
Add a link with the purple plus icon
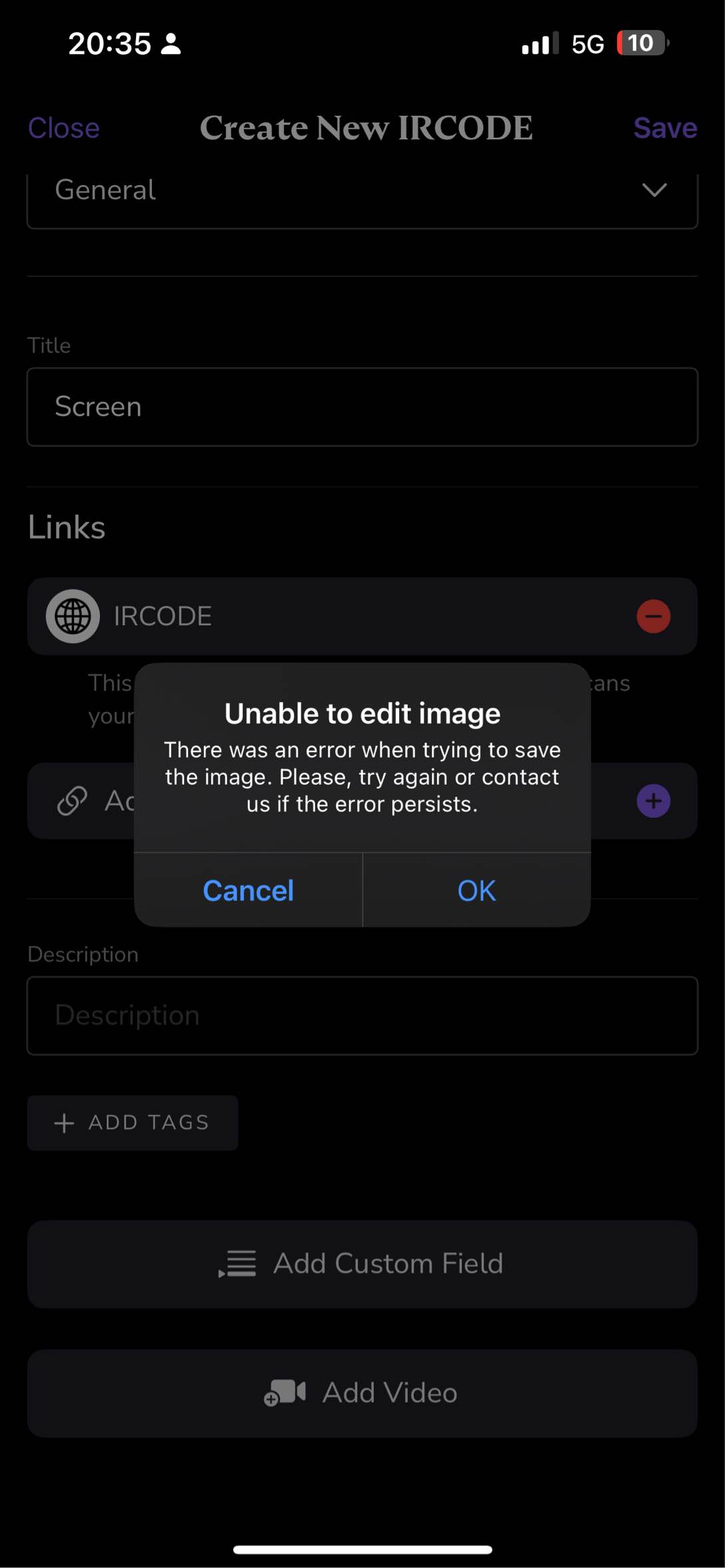[654, 801]
